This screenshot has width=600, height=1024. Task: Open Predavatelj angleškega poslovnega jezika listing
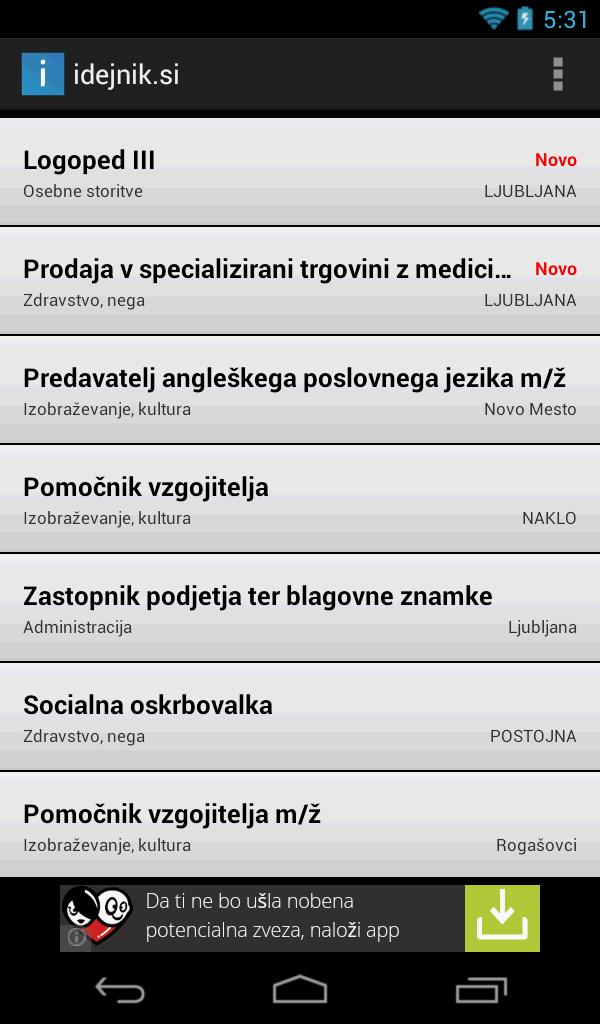click(300, 391)
